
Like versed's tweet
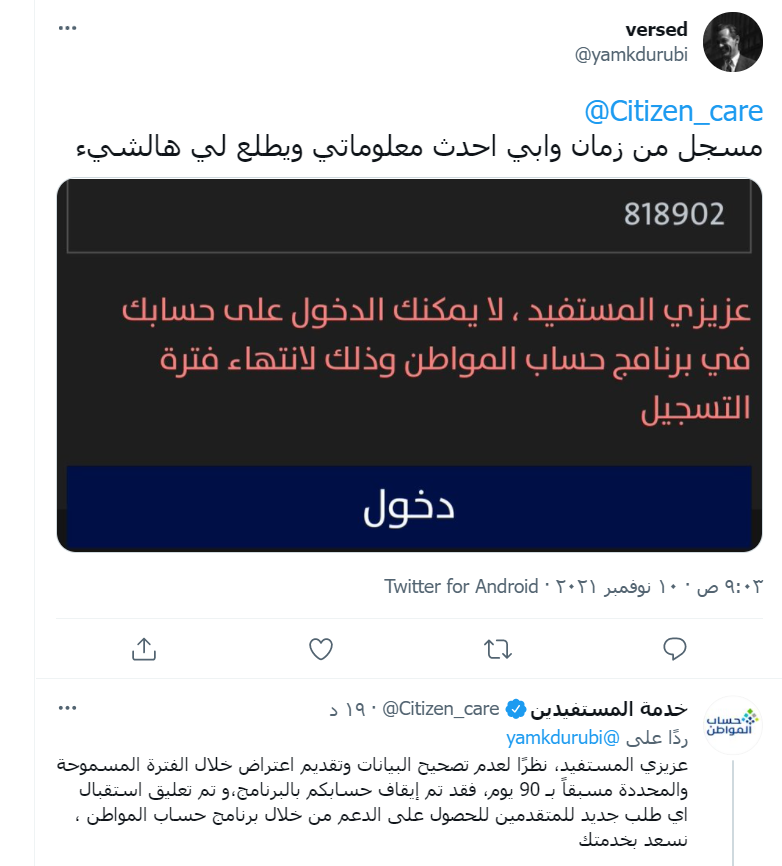tap(320, 649)
